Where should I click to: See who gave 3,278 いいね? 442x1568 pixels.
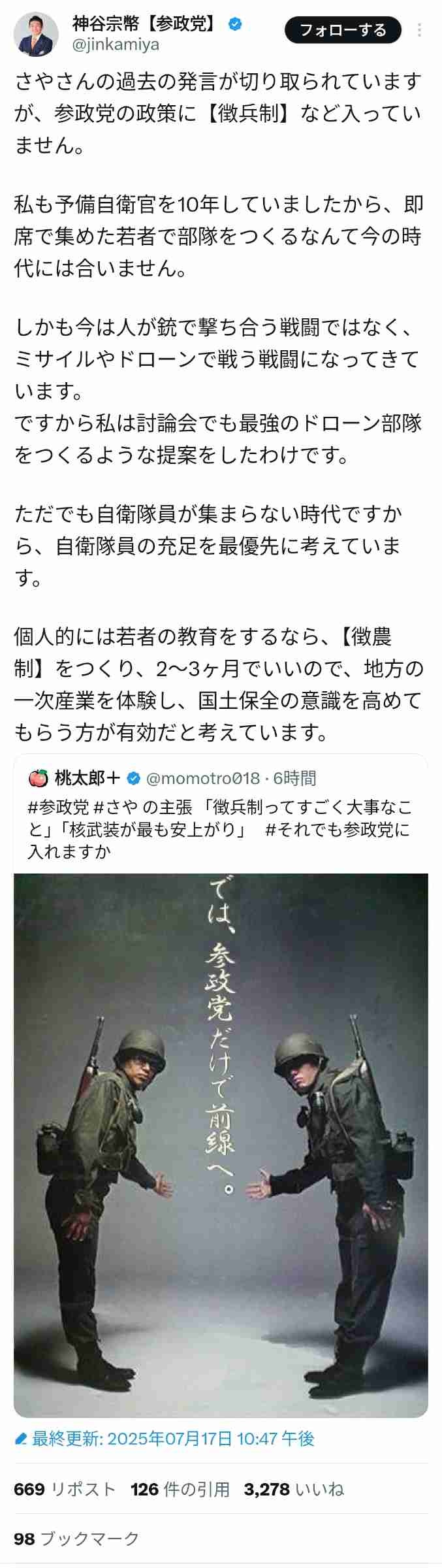[x=294, y=1489]
